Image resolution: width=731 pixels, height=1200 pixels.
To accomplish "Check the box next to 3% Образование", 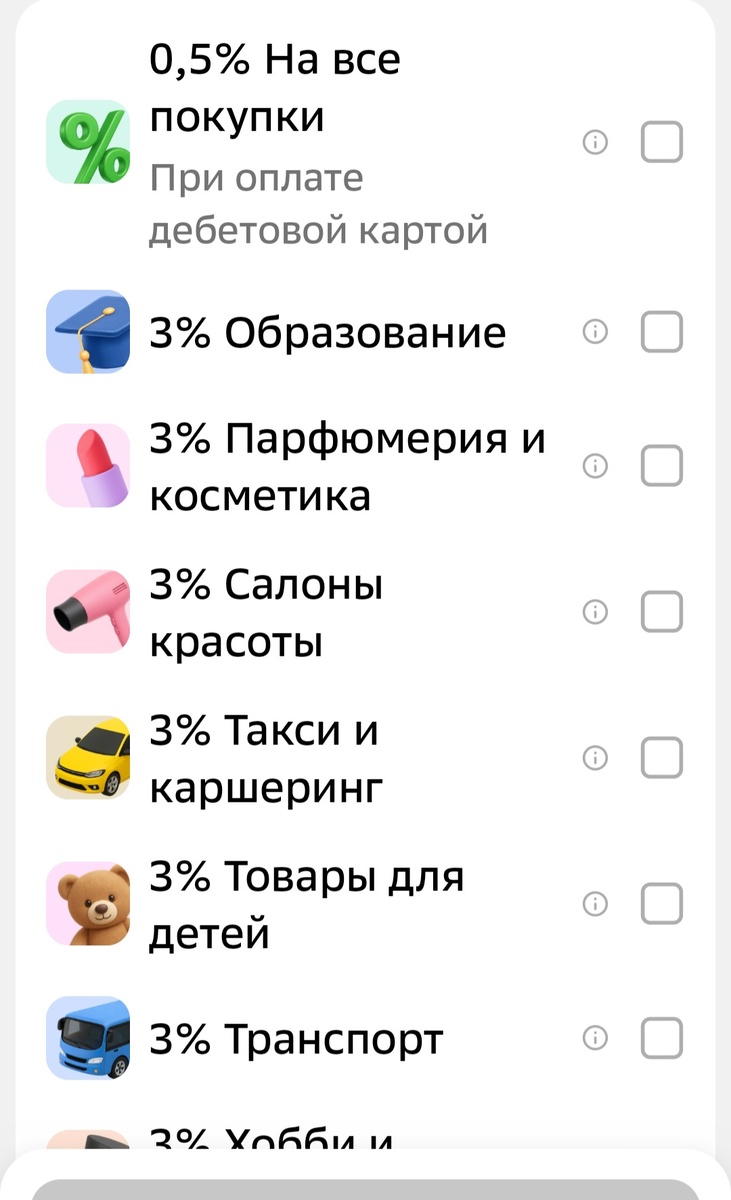I will [x=660, y=332].
